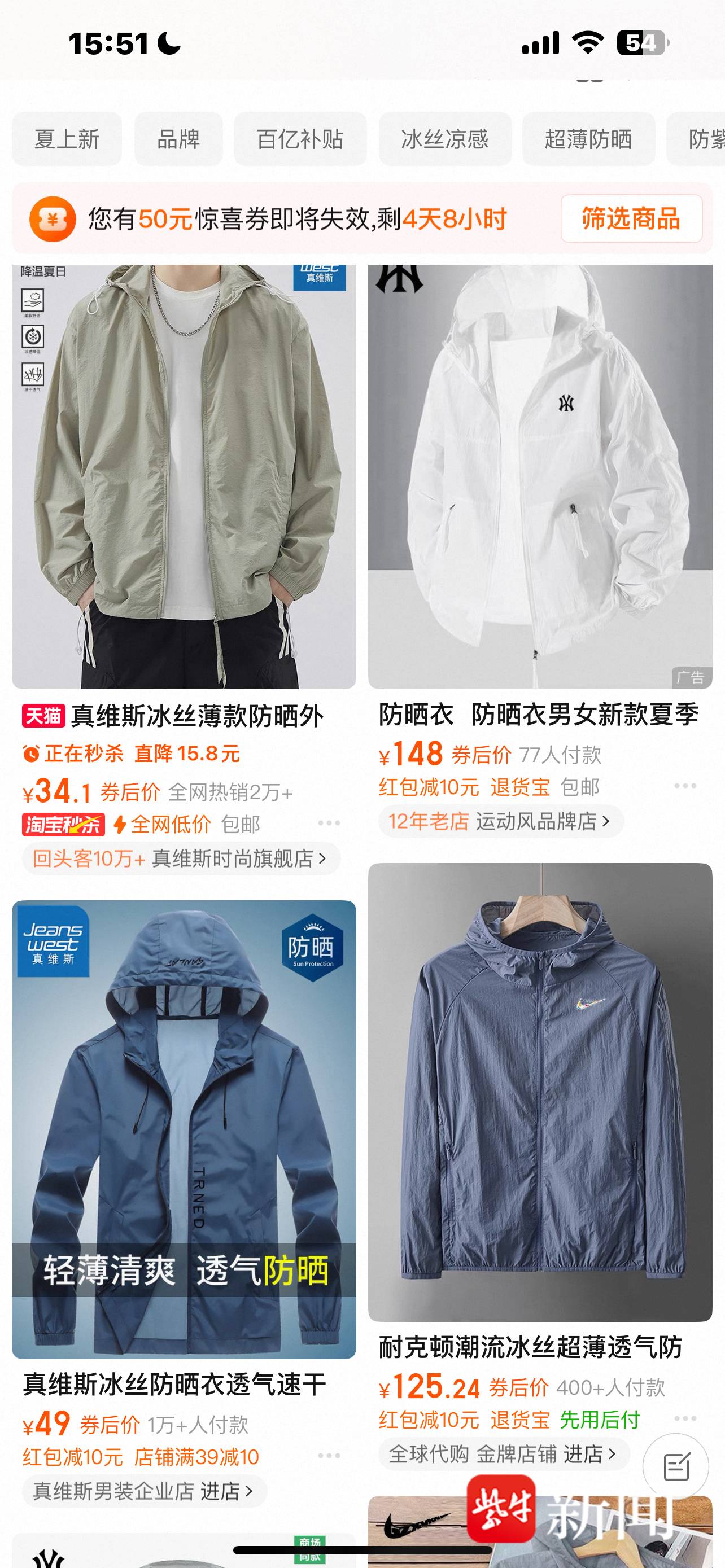Select the 品牌 filter chip
This screenshot has width=725, height=1568.
(x=178, y=139)
